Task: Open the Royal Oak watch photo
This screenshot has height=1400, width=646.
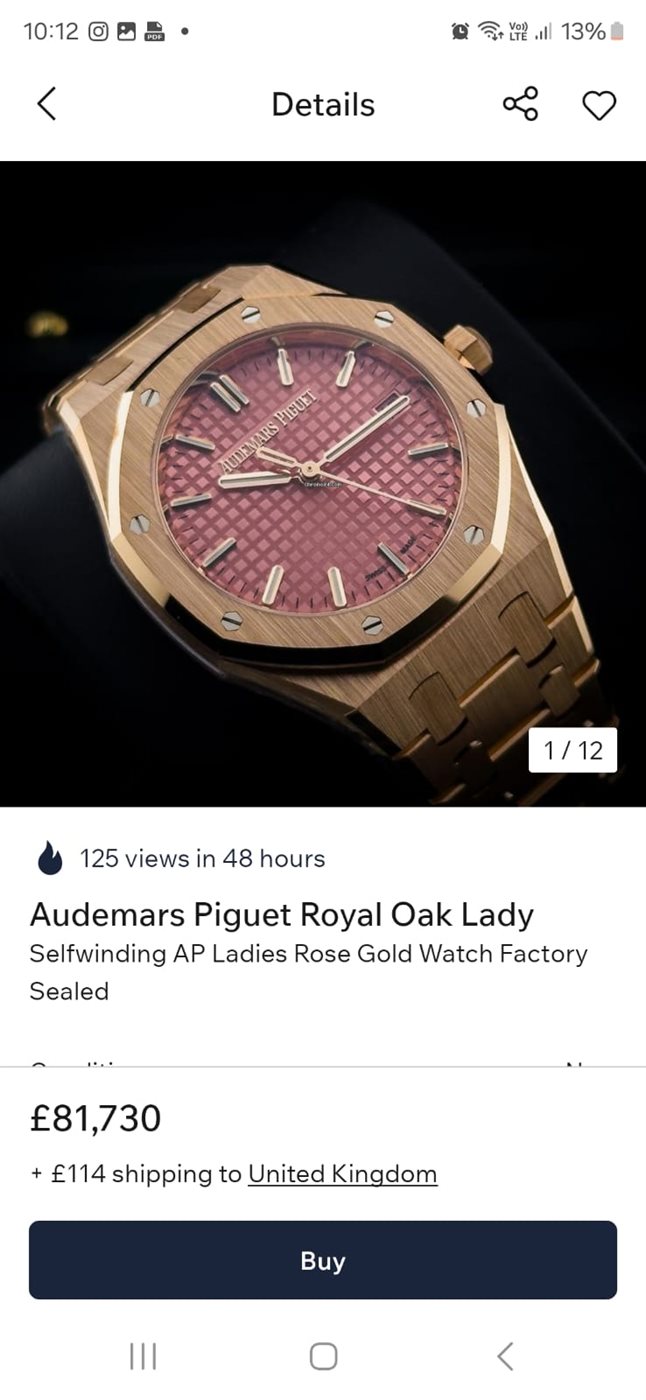Action: tap(322, 483)
